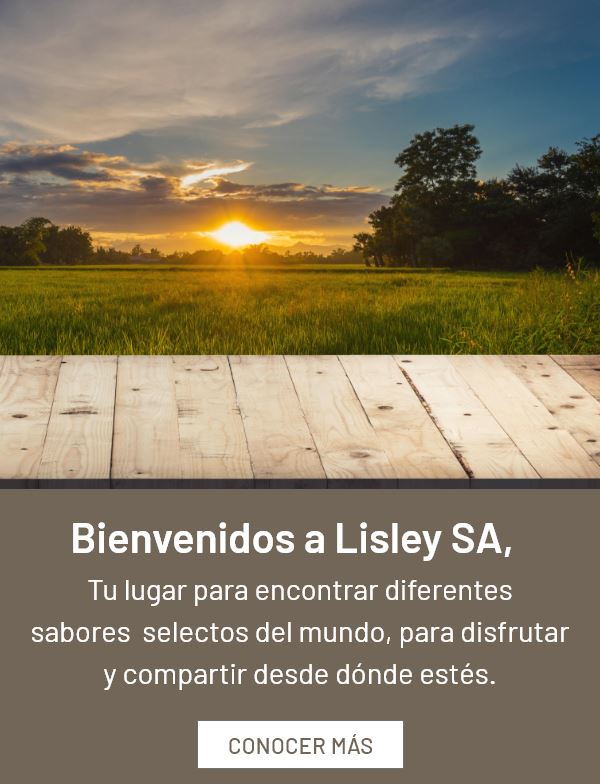Image resolution: width=600 pixels, height=784 pixels.
Task: Tap the CONOCER MÁS button
Action: 300,745
